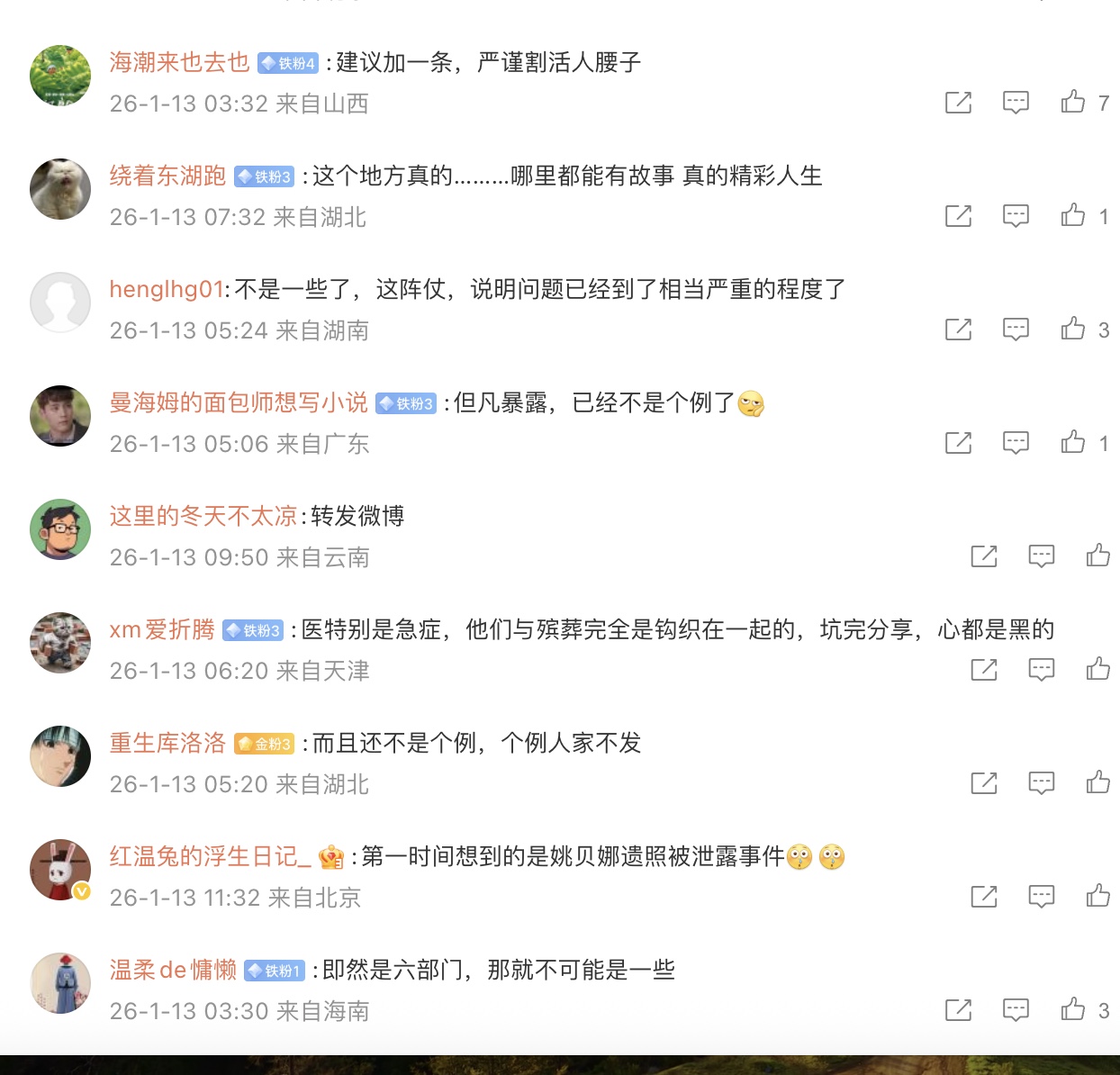Screen dimensions: 1120x1075
Task: Like 重生库洛洛's comment
Action: (x=1097, y=782)
